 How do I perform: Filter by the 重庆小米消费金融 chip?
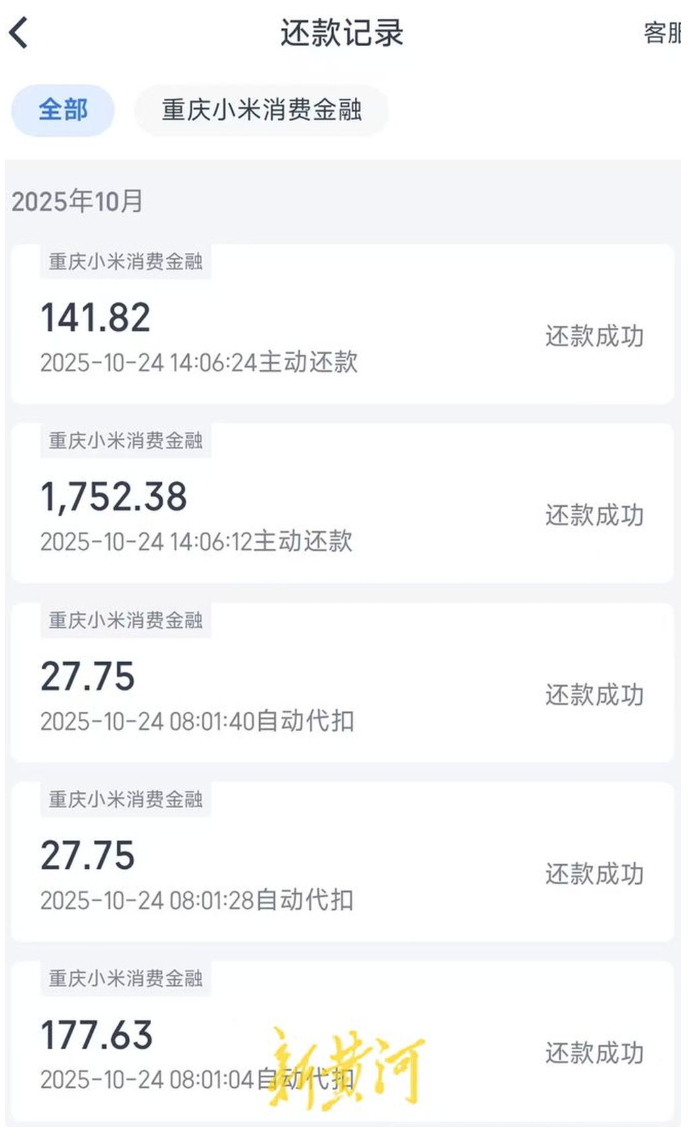point(261,110)
